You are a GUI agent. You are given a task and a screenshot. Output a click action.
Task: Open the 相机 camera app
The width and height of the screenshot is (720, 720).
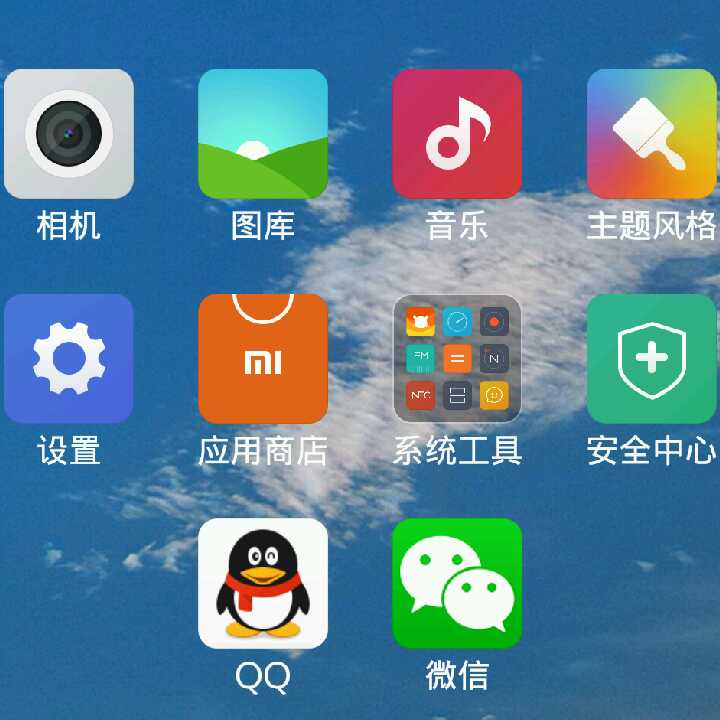tap(69, 134)
